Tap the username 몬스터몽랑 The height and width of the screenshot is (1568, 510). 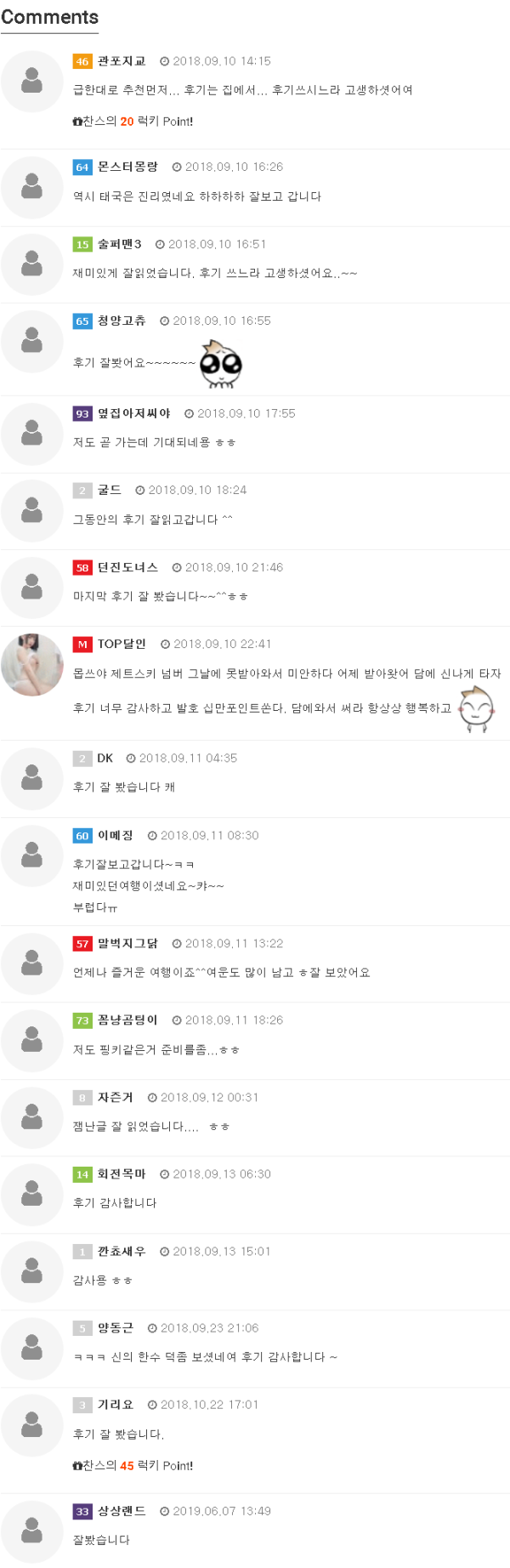click(127, 167)
